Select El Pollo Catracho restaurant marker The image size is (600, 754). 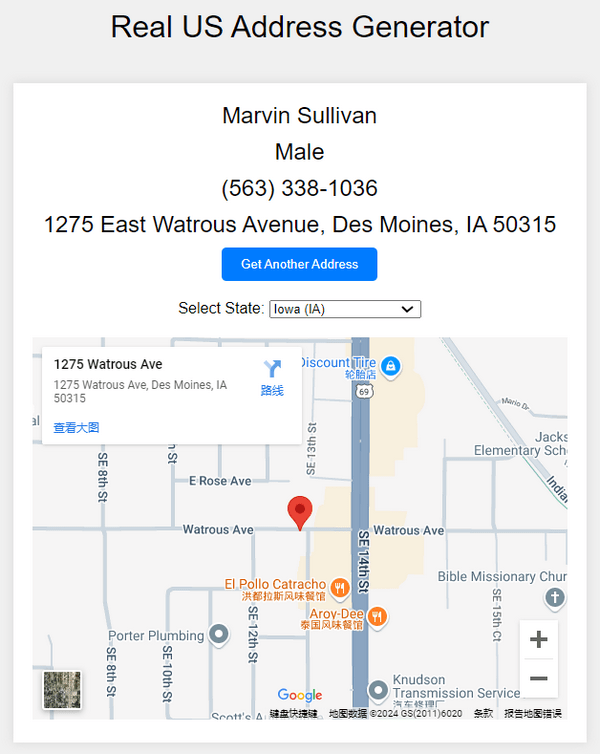click(x=340, y=585)
